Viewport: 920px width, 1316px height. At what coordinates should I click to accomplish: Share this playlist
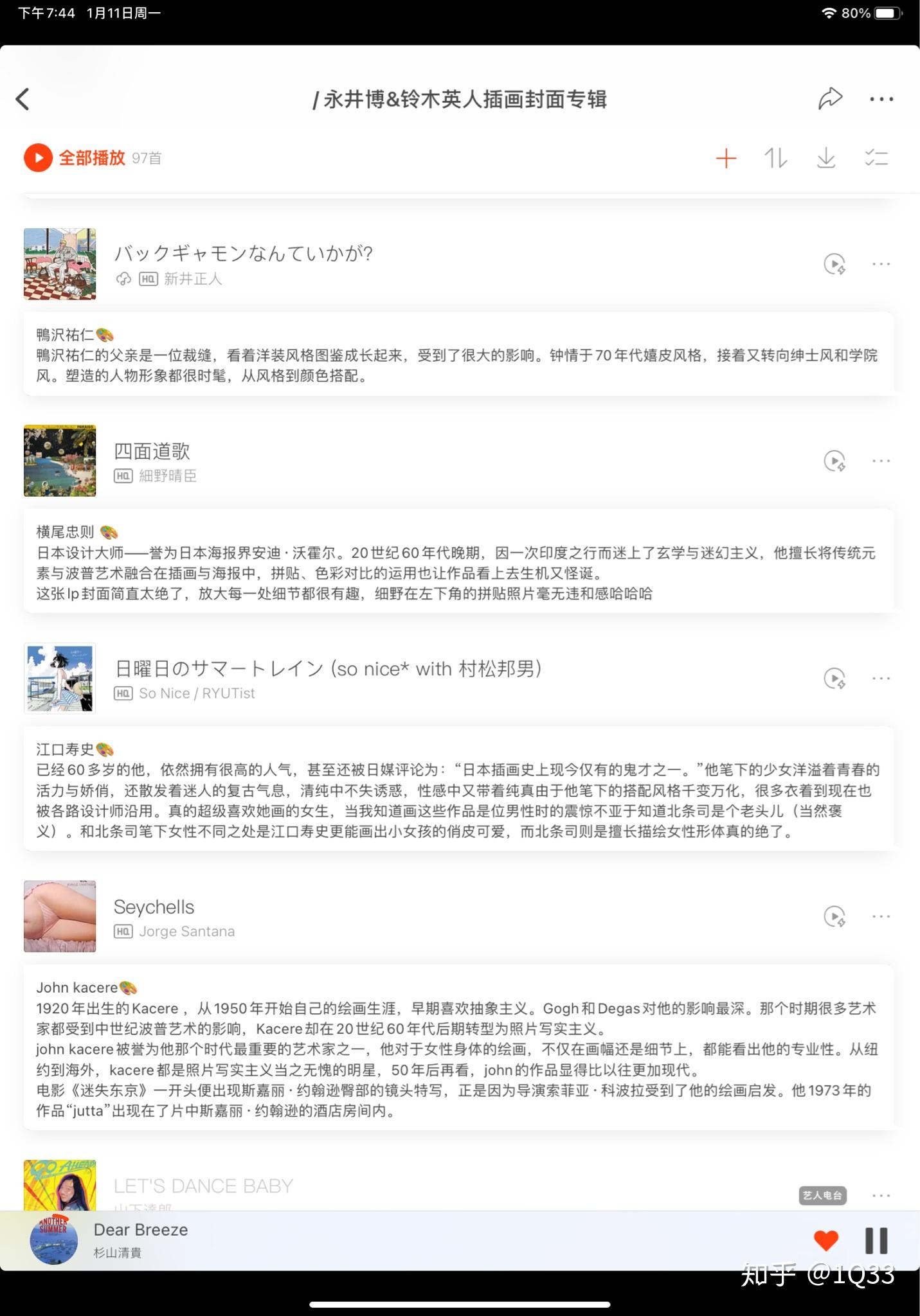[x=830, y=98]
